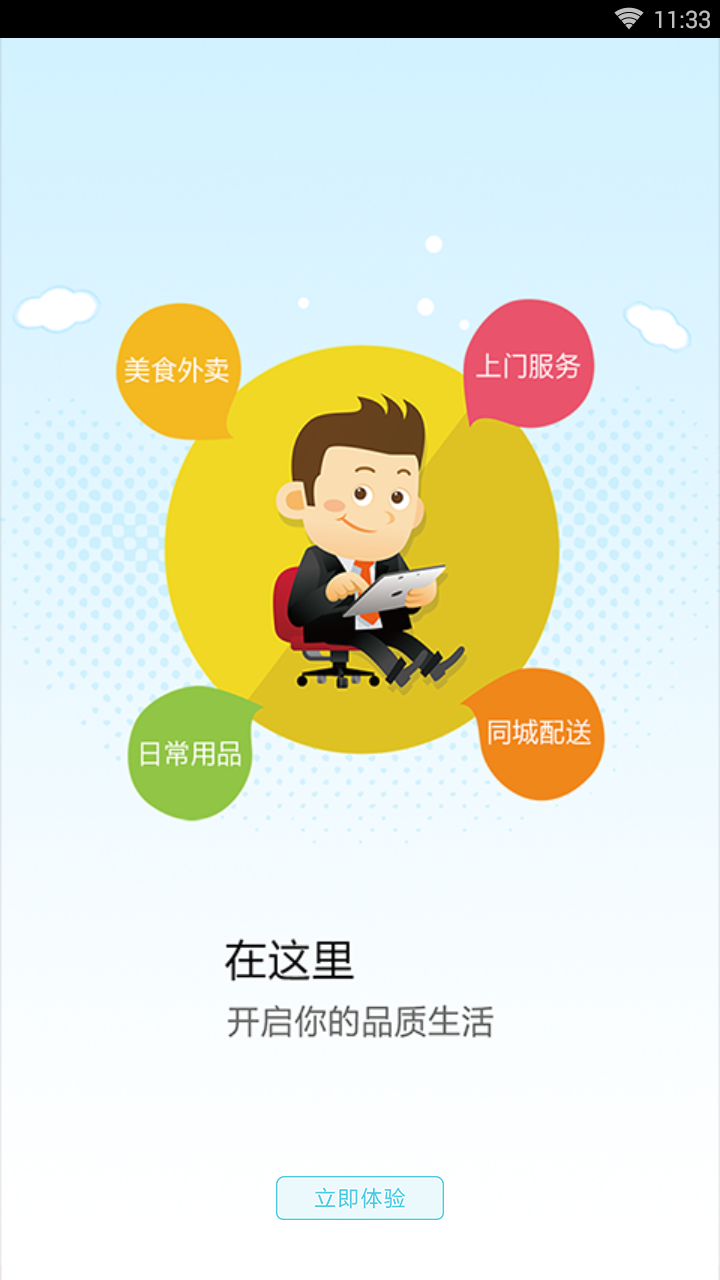Viewport: 720px width, 1280px height.
Task: Tap the 立即体验 button
Action: click(360, 1198)
